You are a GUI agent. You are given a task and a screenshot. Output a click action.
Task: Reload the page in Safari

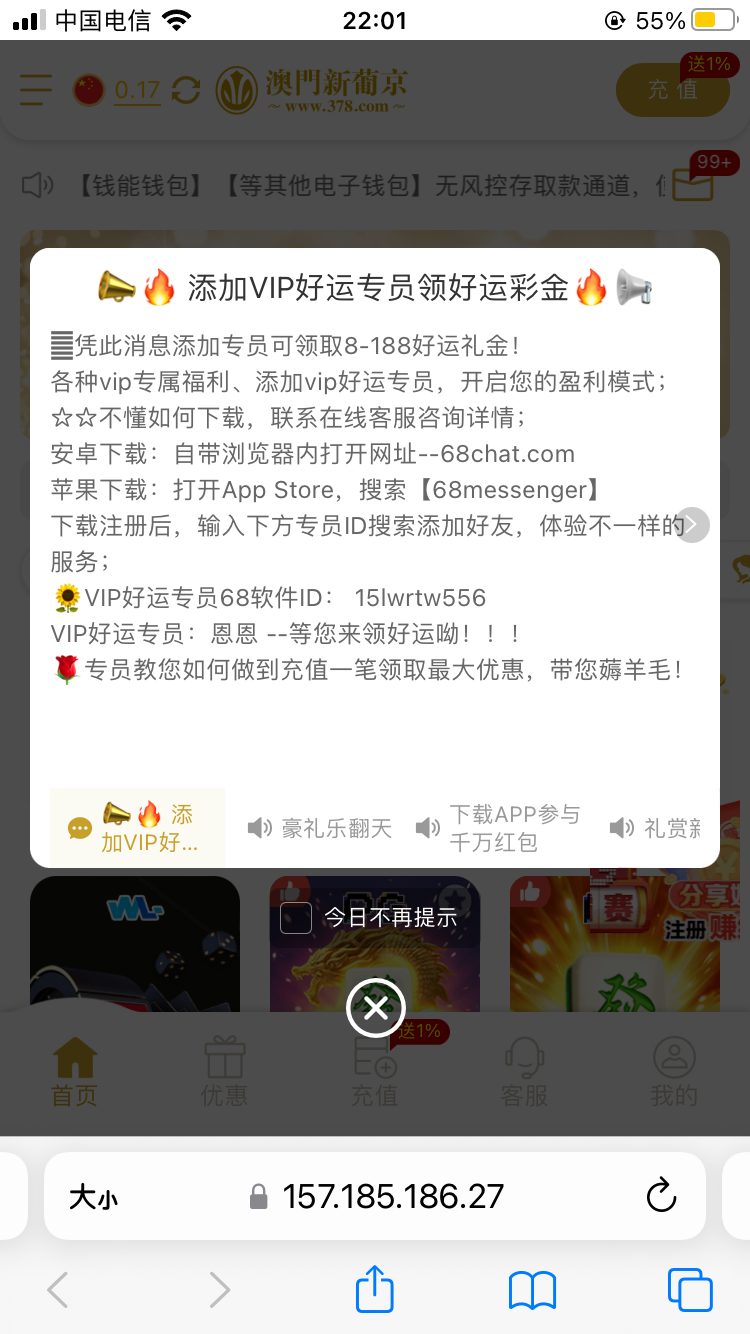tap(661, 1196)
